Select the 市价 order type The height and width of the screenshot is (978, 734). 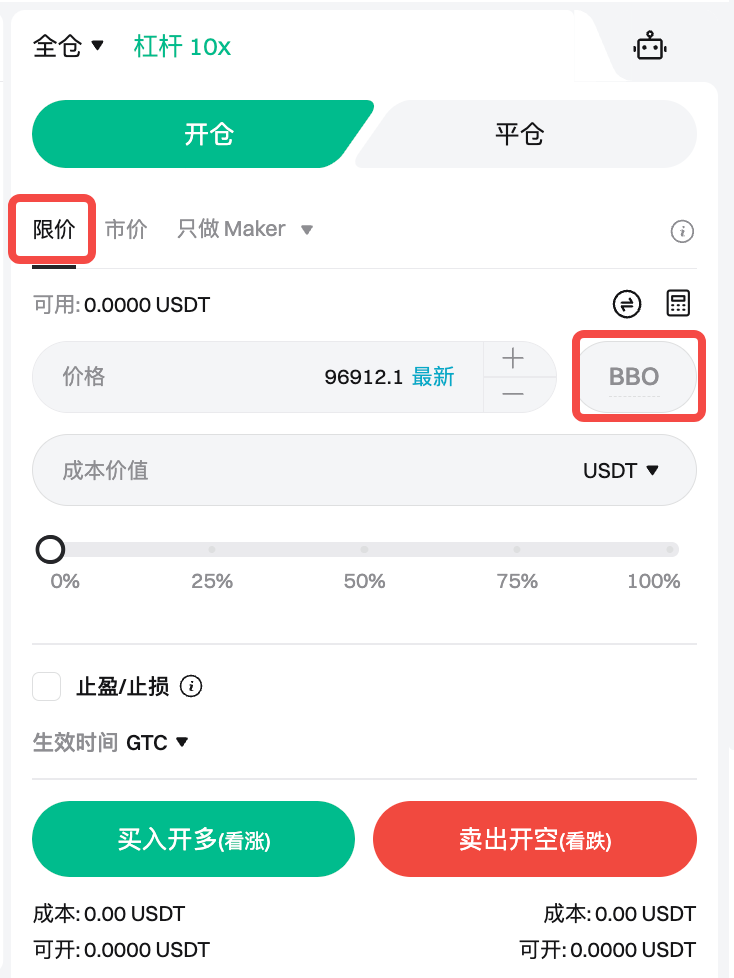coord(126,229)
